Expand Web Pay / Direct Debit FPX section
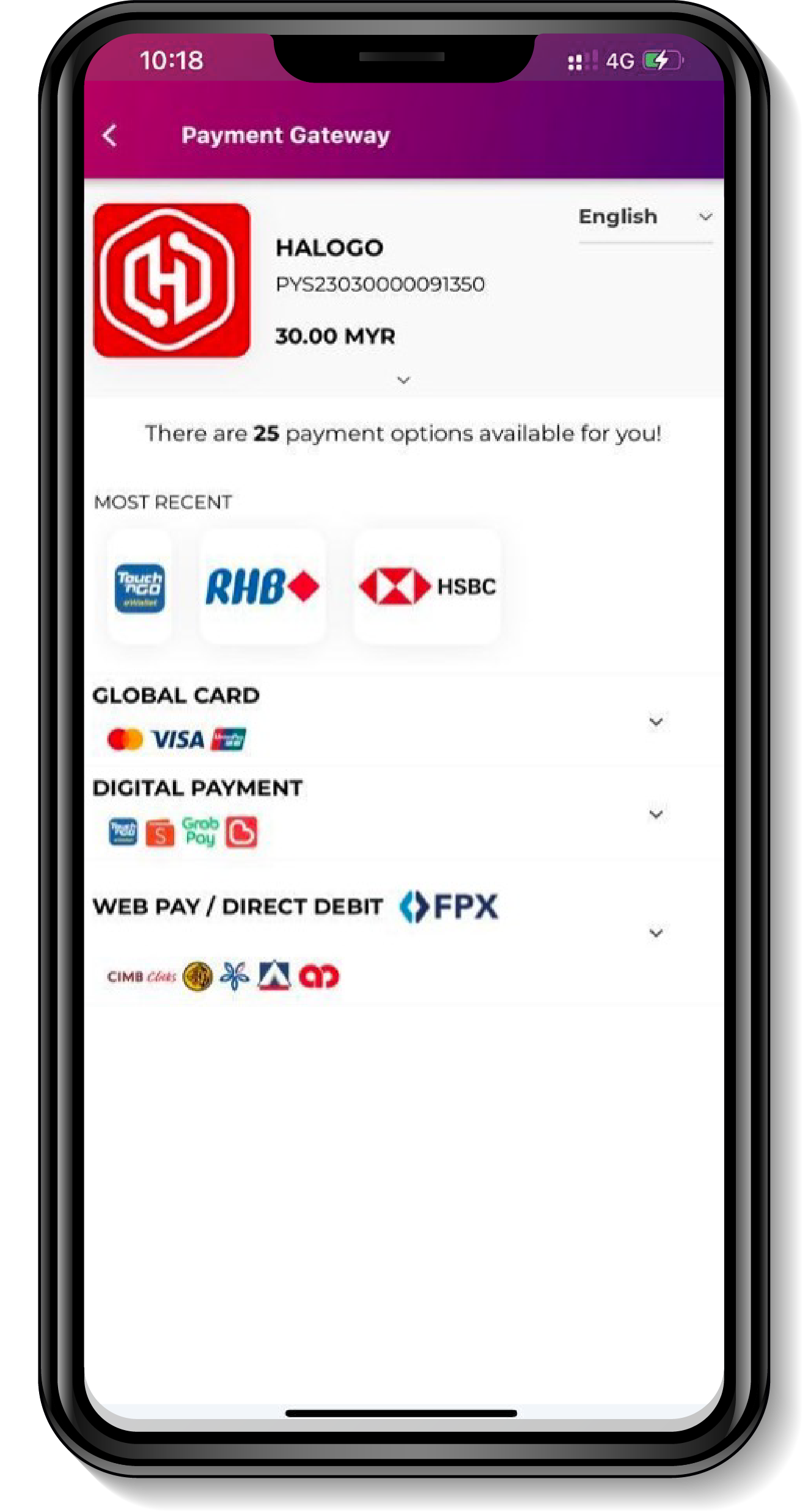This screenshot has height=1512, width=808. tap(656, 933)
